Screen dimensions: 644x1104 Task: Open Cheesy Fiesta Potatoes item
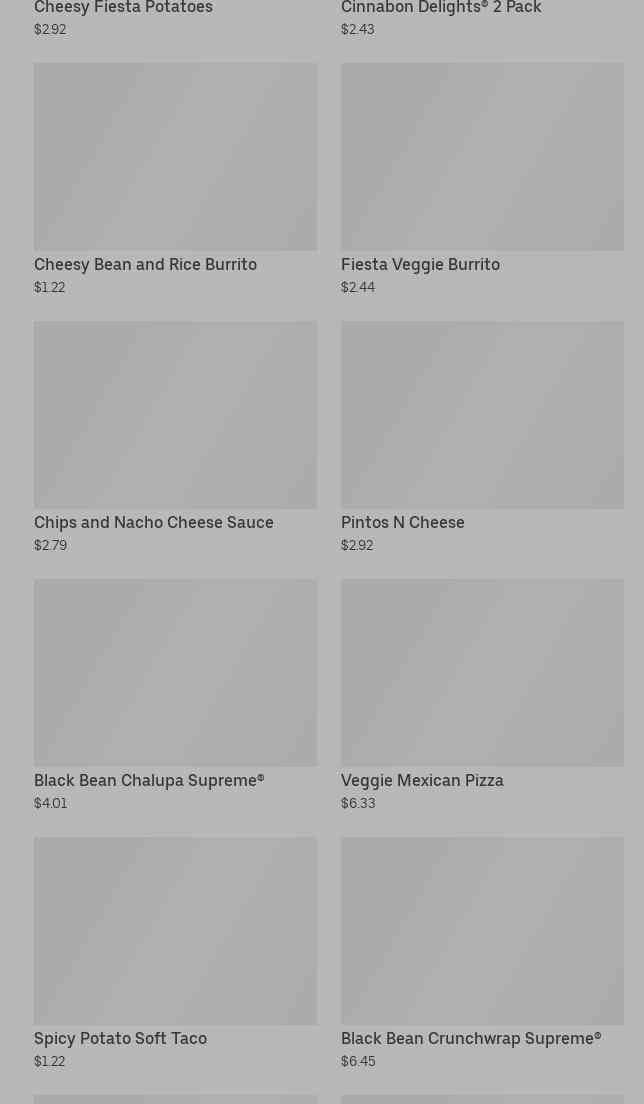[123, 8]
